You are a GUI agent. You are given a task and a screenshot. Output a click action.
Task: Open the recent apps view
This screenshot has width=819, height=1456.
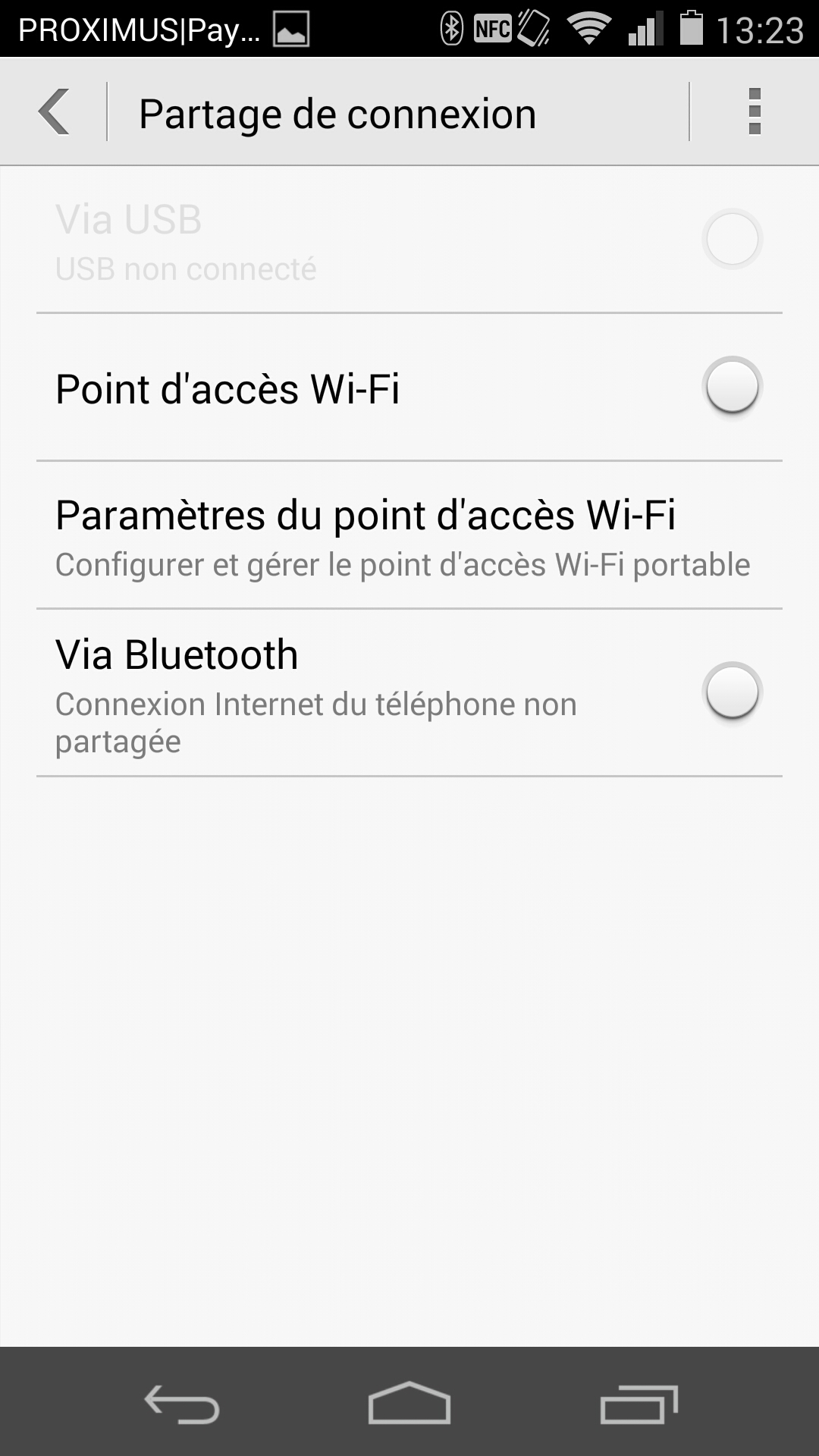639,1403
